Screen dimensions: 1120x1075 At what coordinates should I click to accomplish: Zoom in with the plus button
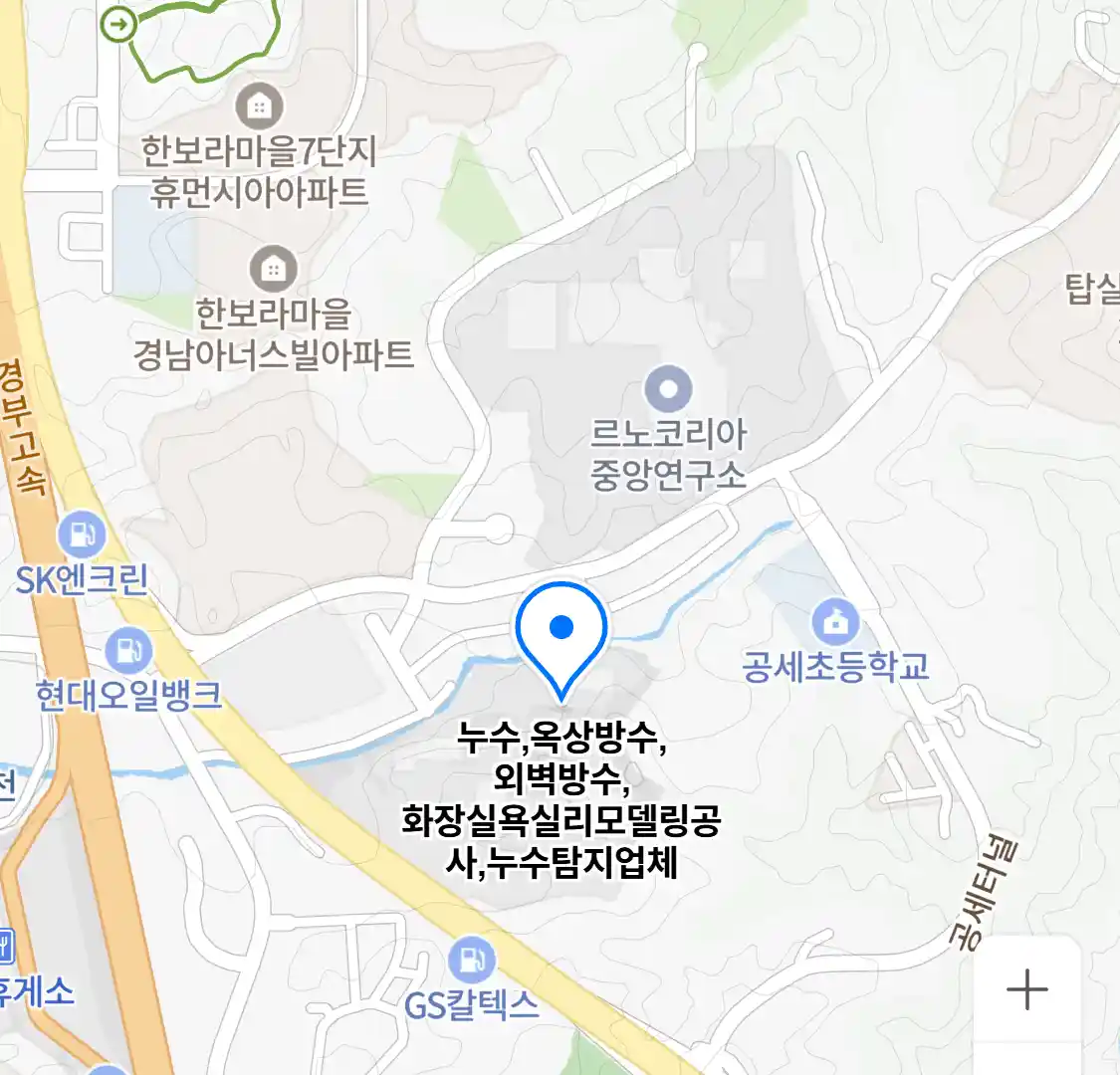pos(1026,990)
